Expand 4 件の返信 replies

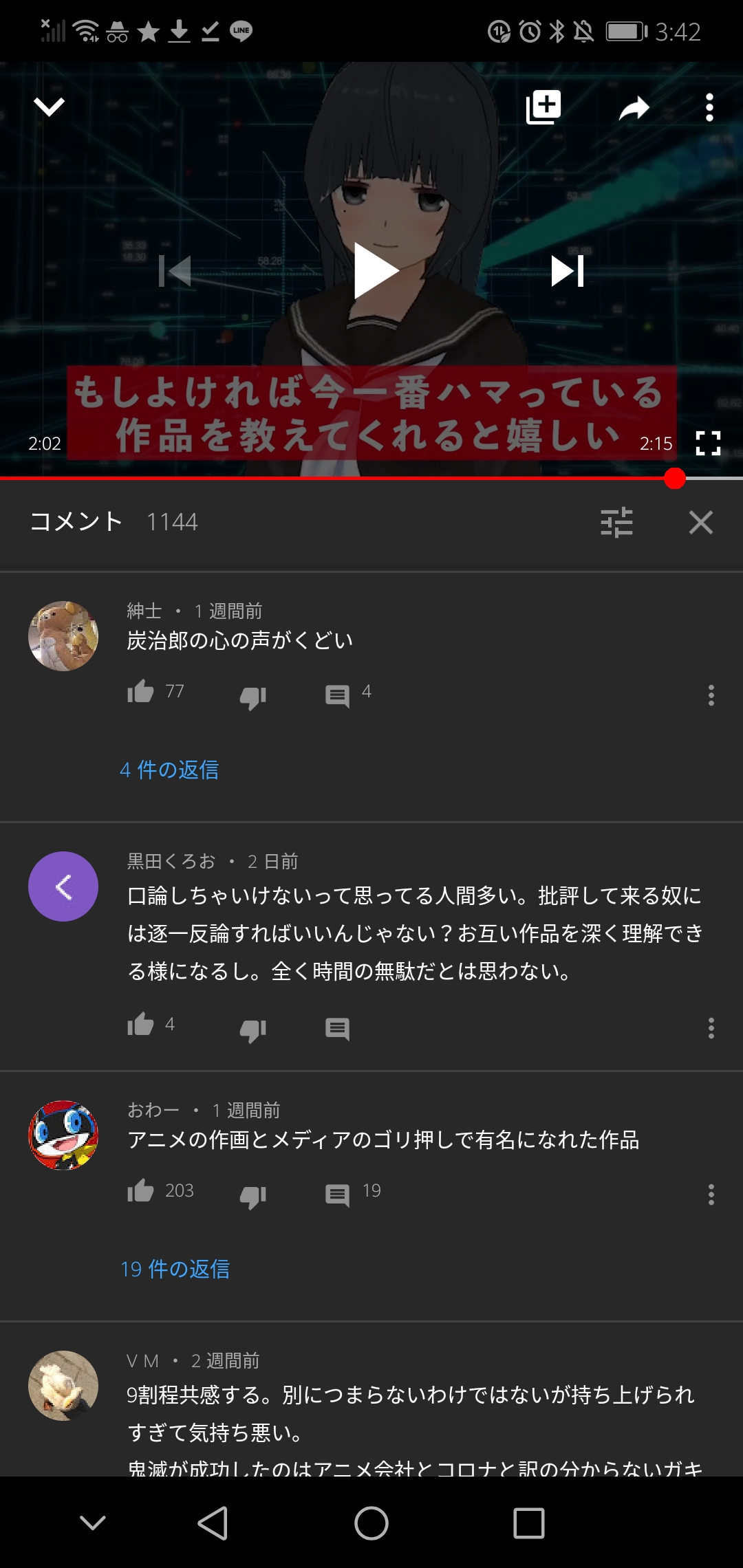click(169, 770)
